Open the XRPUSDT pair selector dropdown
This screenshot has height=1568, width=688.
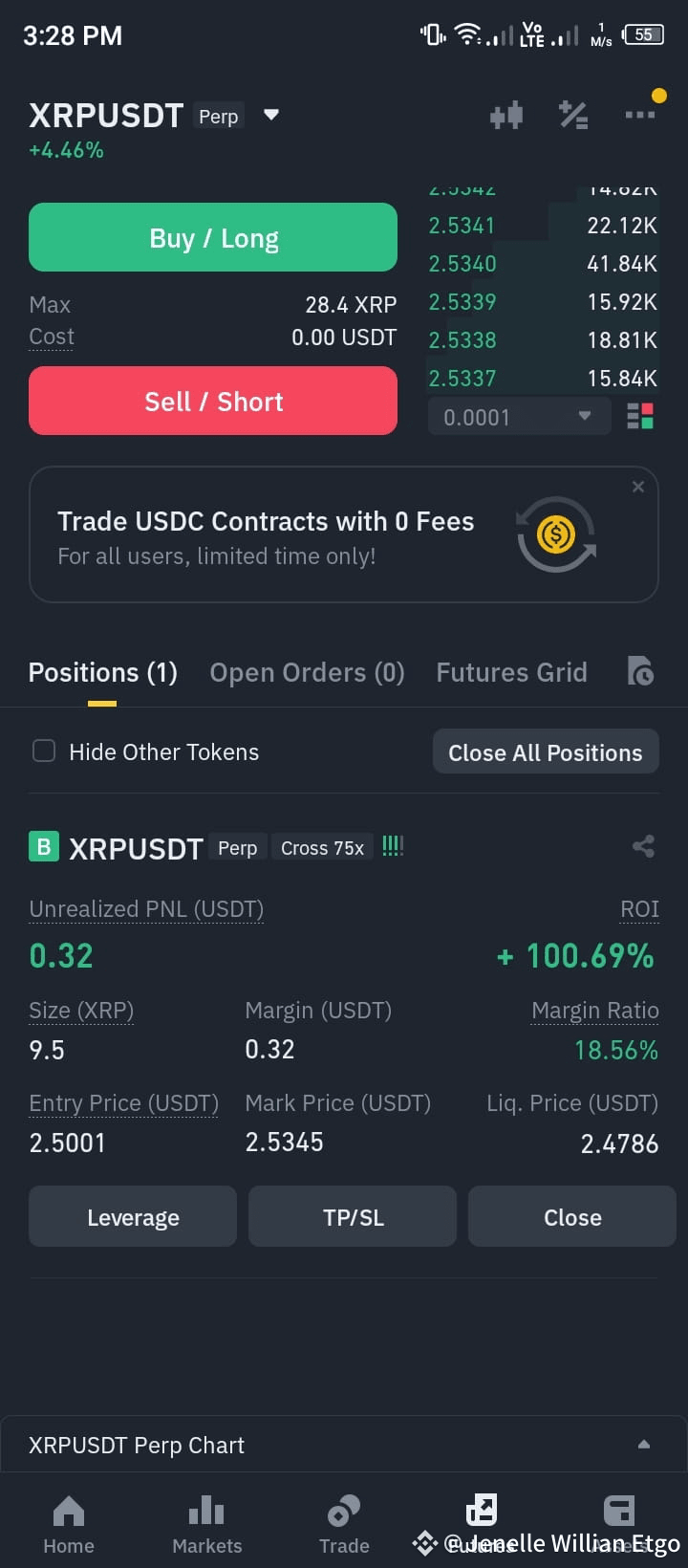tap(271, 115)
